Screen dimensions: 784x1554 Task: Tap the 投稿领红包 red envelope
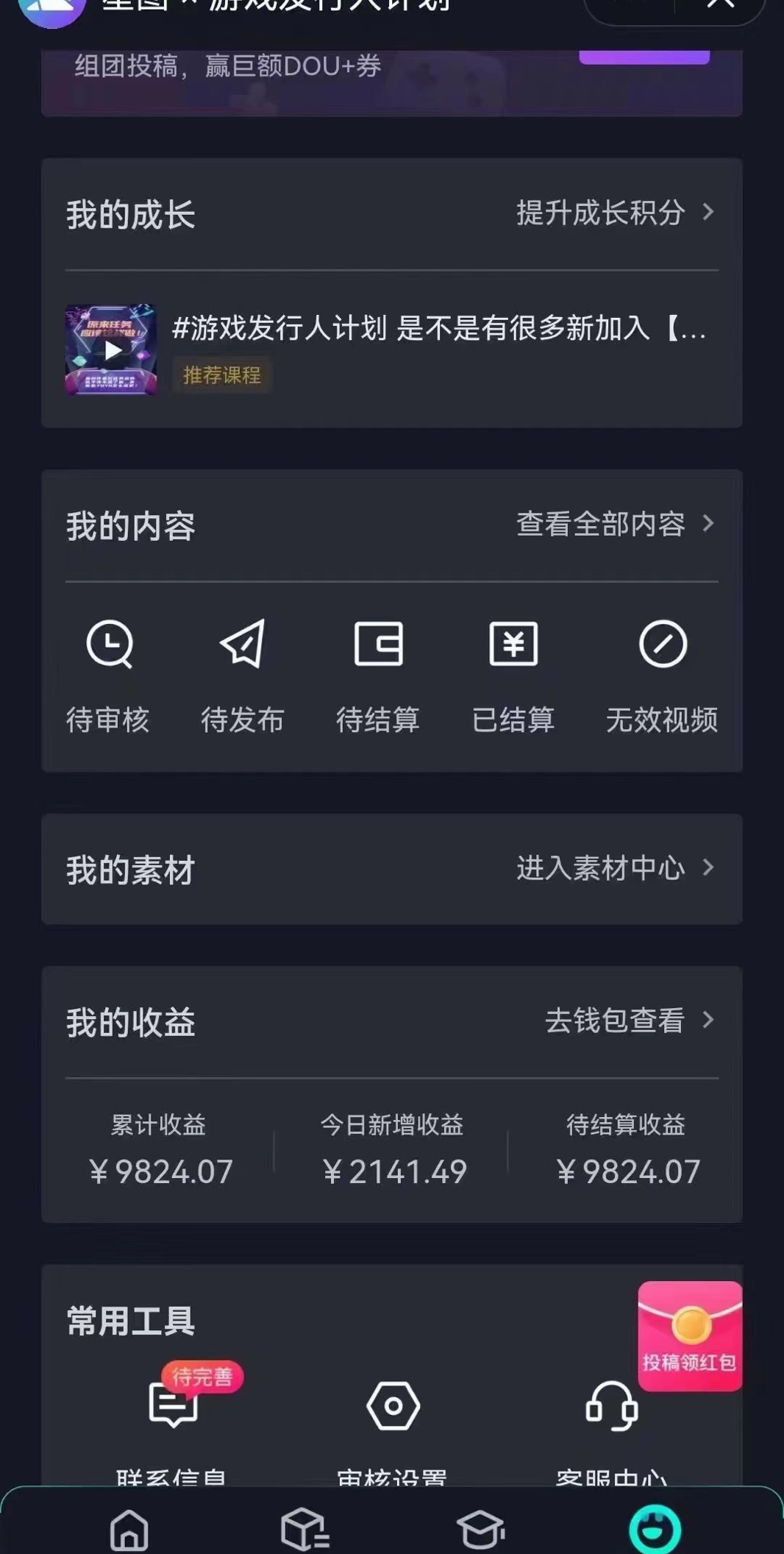tap(689, 1336)
